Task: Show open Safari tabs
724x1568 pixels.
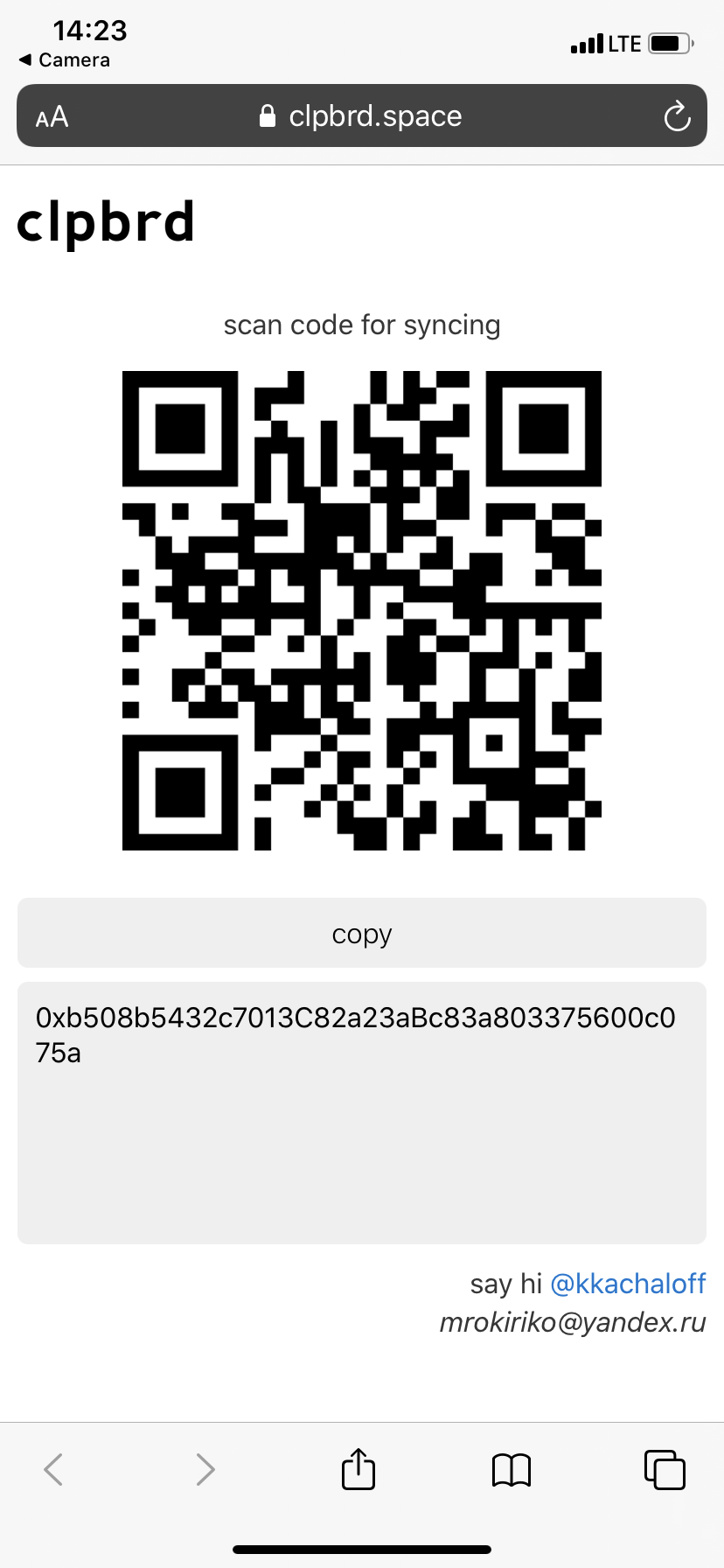Action: click(665, 1469)
